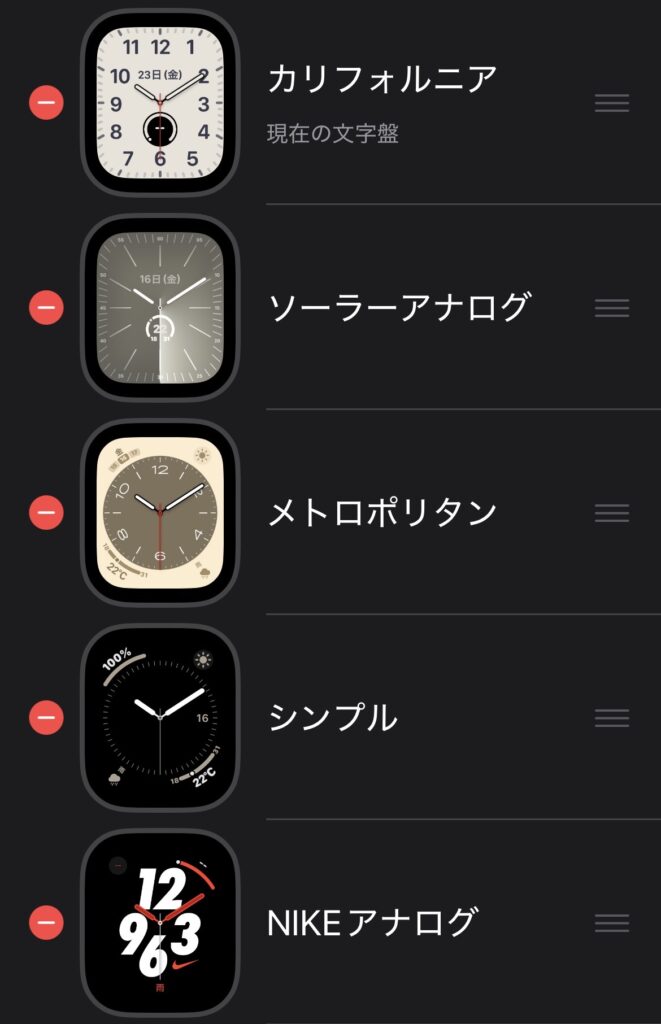
Task: Remove the NIKEアナログ face from the list
Action: click(46, 922)
